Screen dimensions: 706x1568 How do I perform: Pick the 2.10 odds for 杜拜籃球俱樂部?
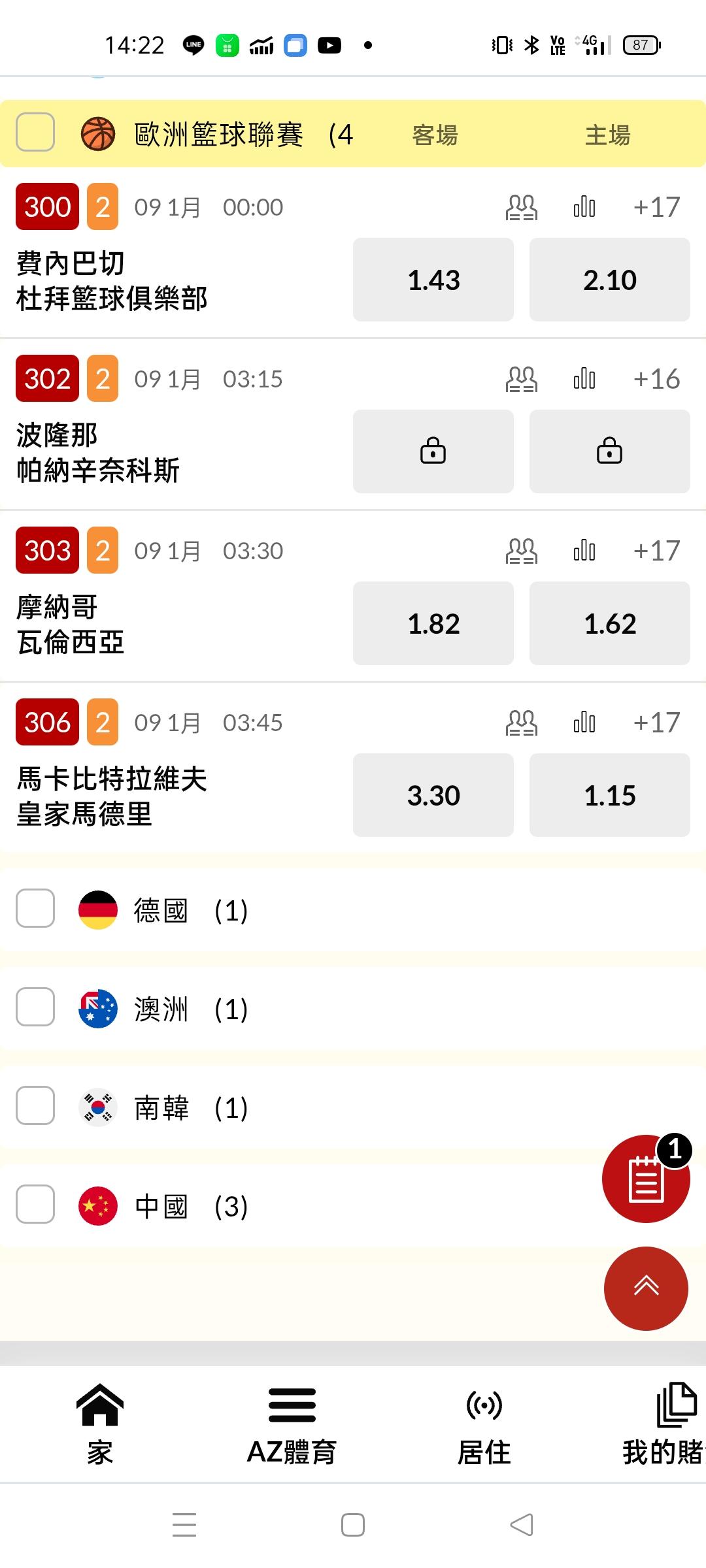click(x=609, y=280)
